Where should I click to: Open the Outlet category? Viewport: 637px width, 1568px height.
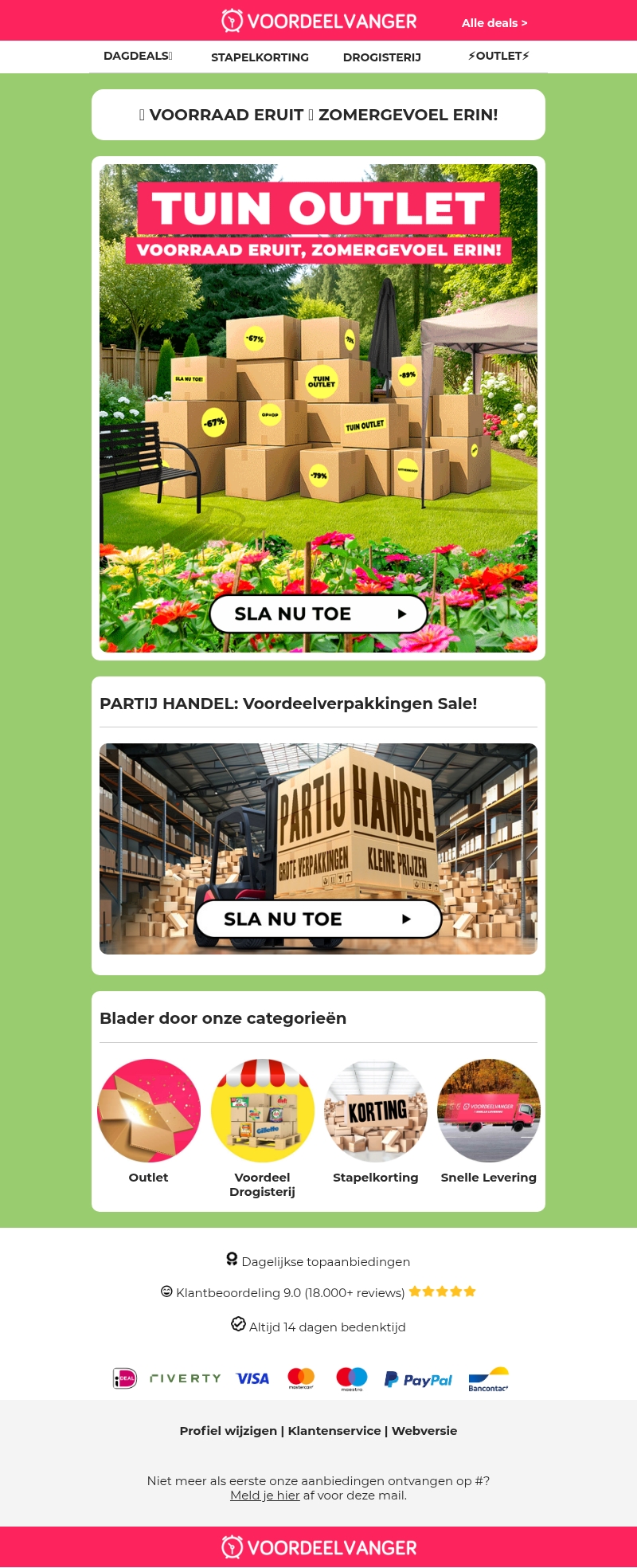pyautogui.click(x=149, y=1111)
